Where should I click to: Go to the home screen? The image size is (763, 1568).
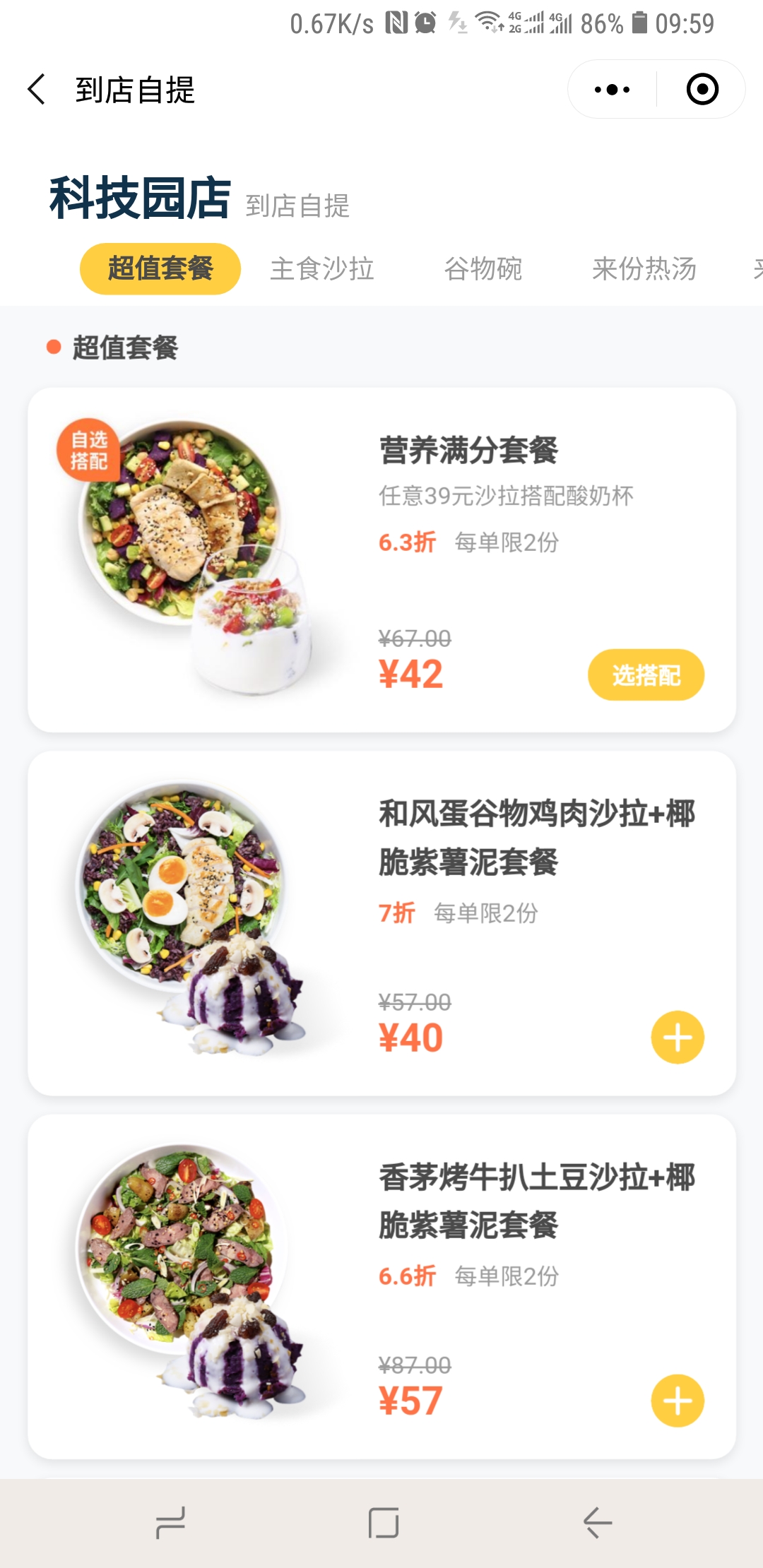point(384,1523)
